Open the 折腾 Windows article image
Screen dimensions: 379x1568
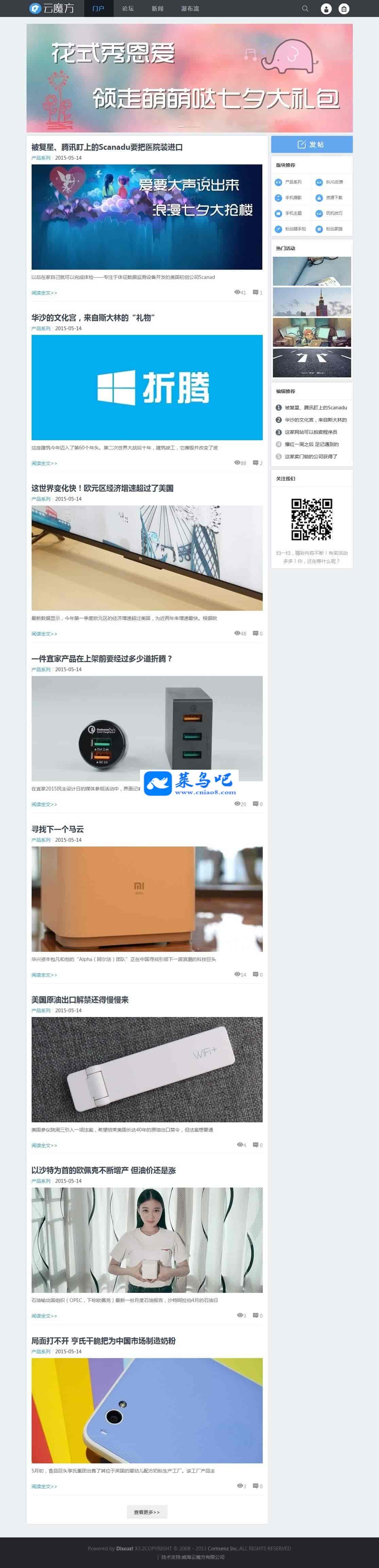click(147, 387)
